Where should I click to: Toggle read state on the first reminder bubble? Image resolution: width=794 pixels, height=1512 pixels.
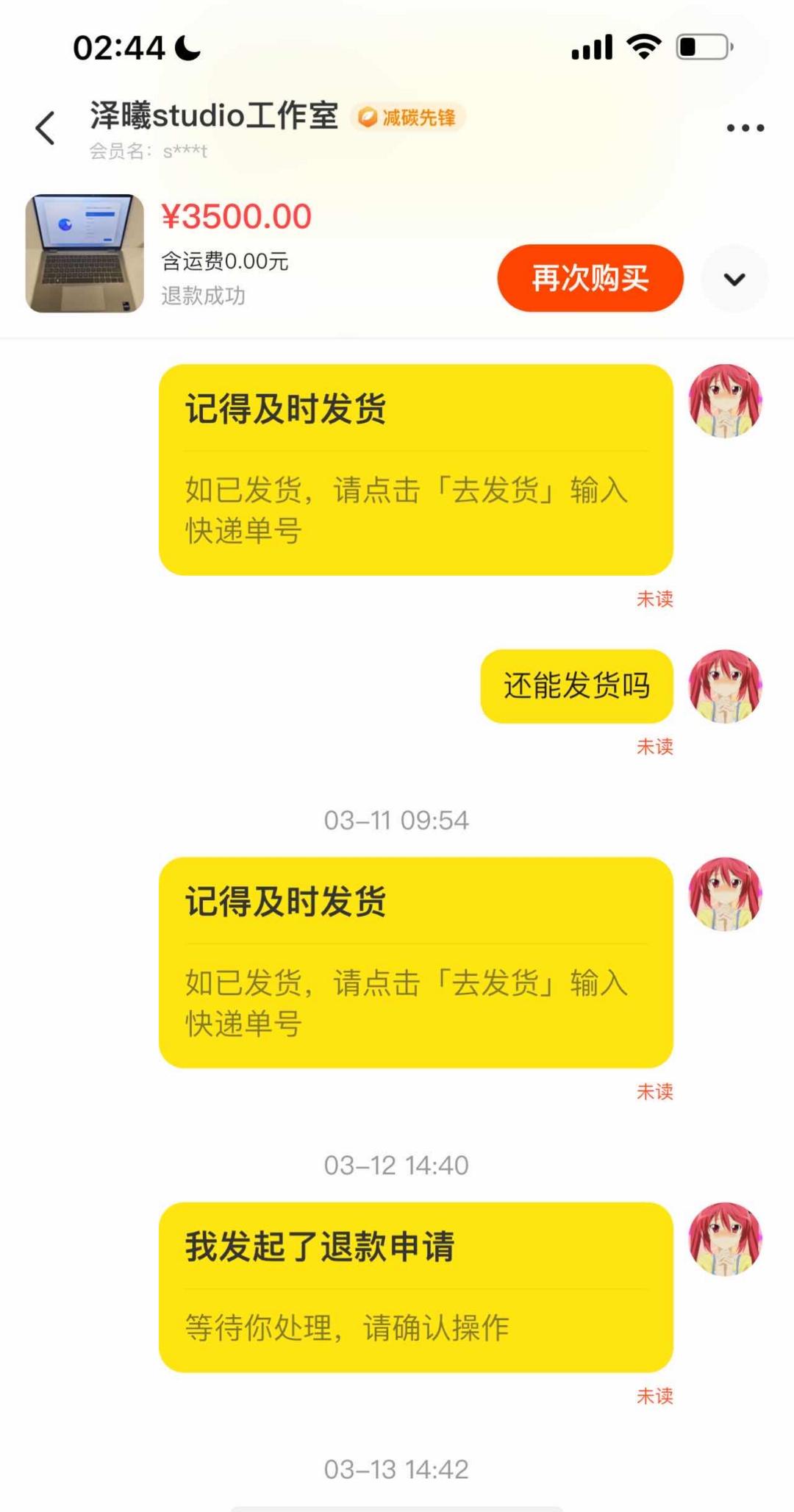coord(655,599)
